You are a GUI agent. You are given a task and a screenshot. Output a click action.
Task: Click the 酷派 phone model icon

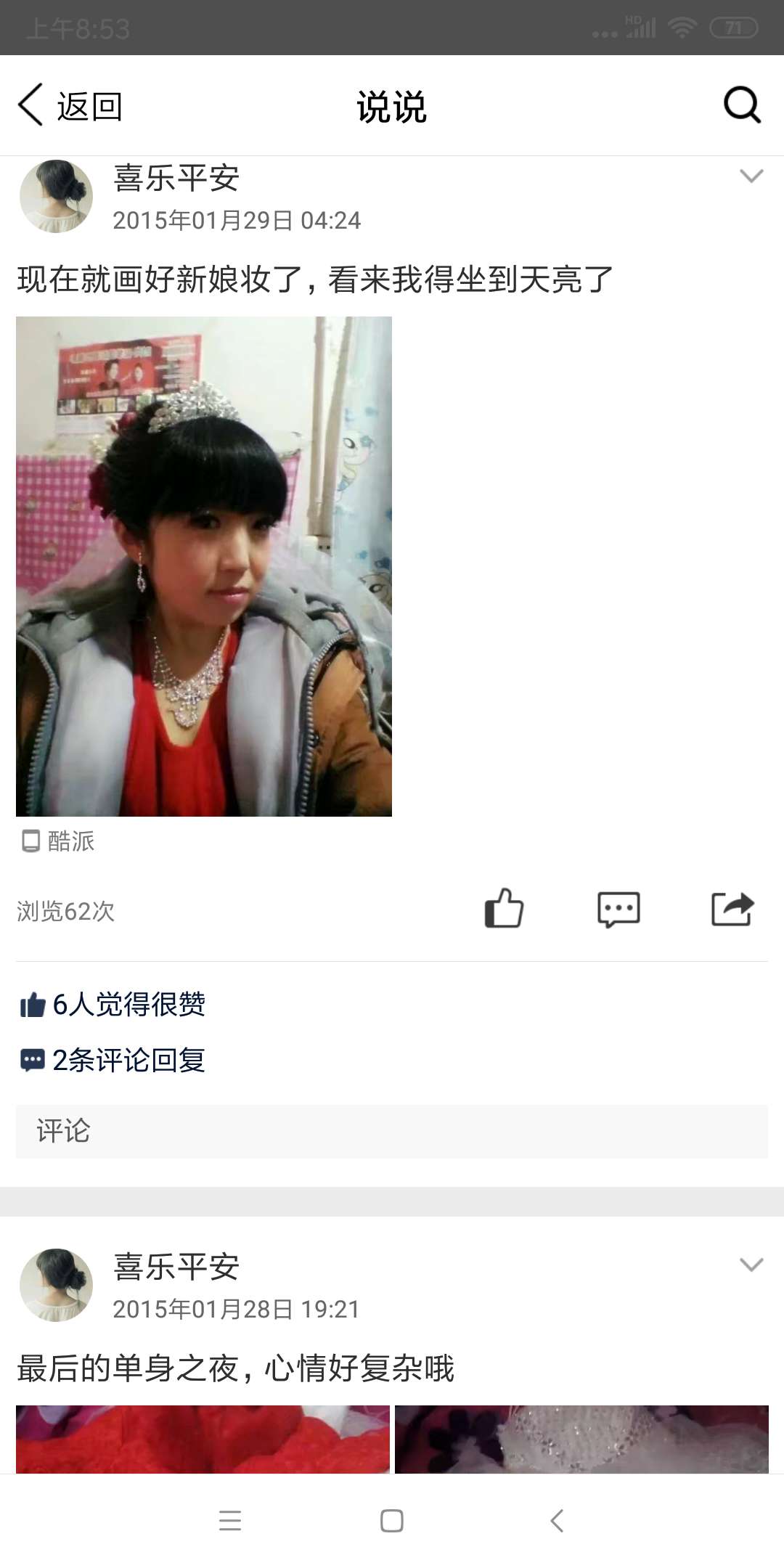(30, 841)
